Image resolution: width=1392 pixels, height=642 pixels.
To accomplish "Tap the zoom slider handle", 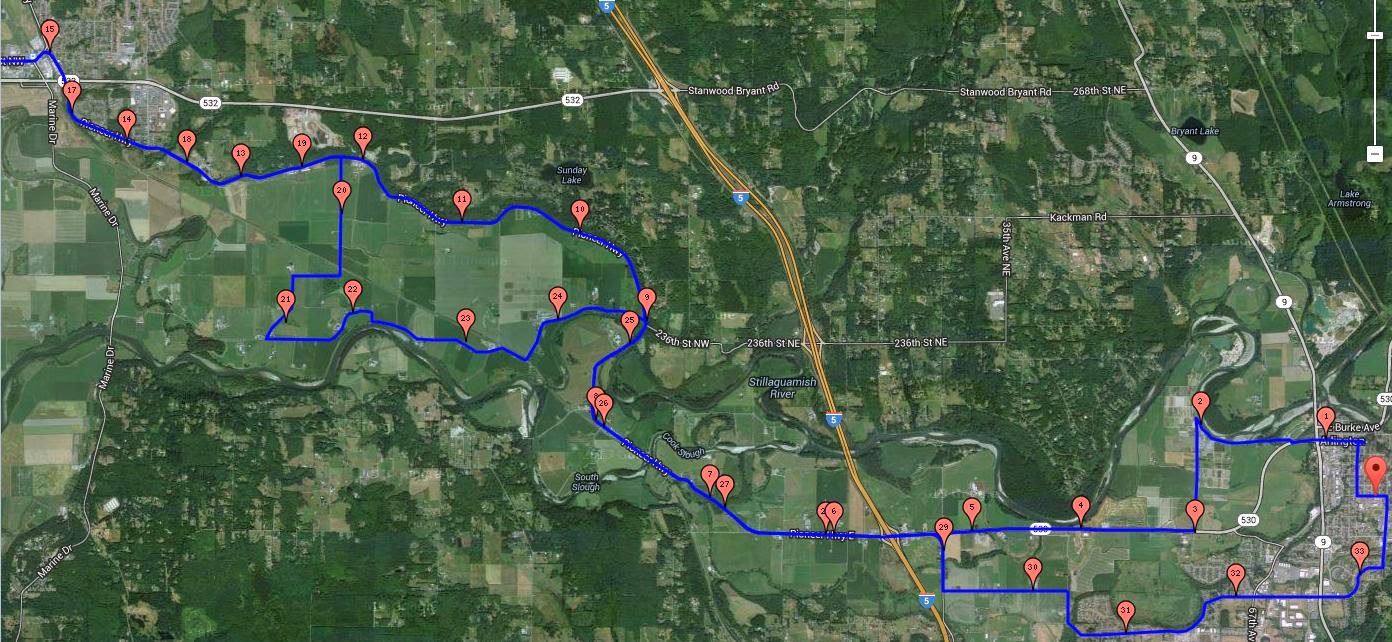I will click(x=1375, y=33).
